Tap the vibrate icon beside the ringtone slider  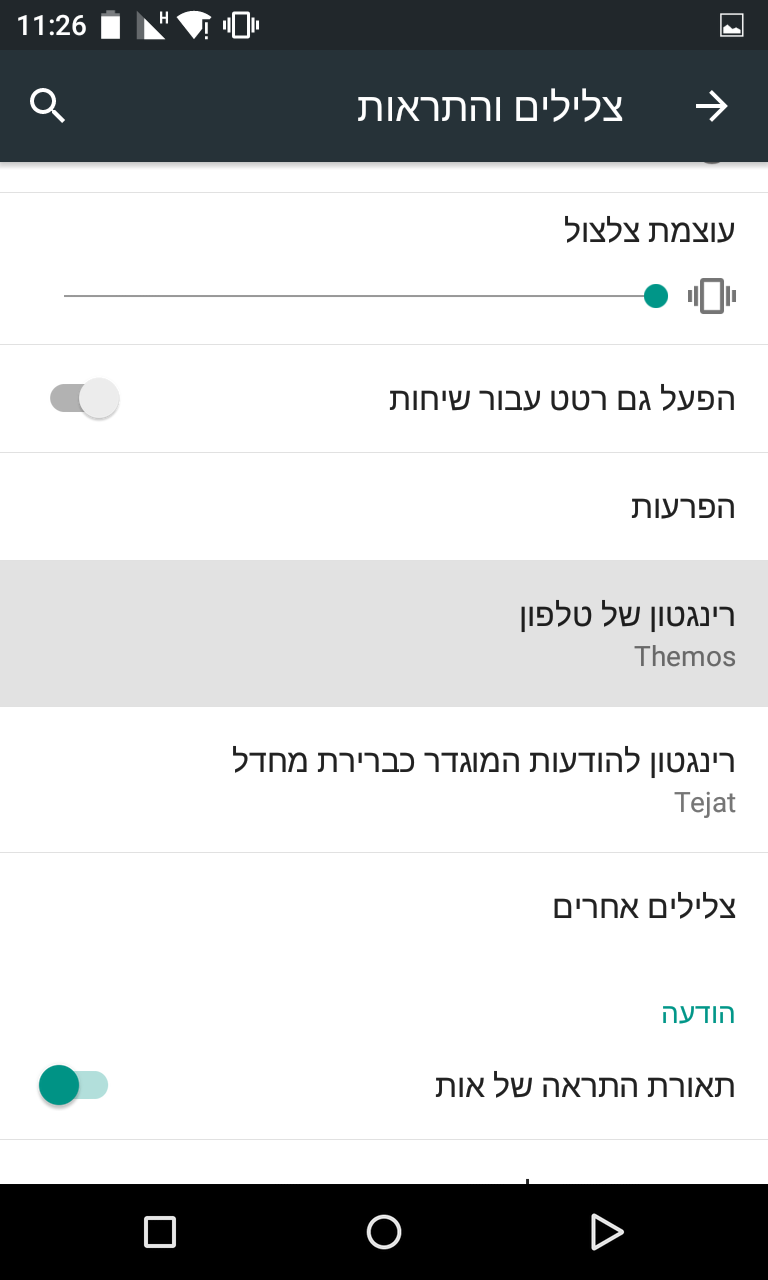point(712,296)
